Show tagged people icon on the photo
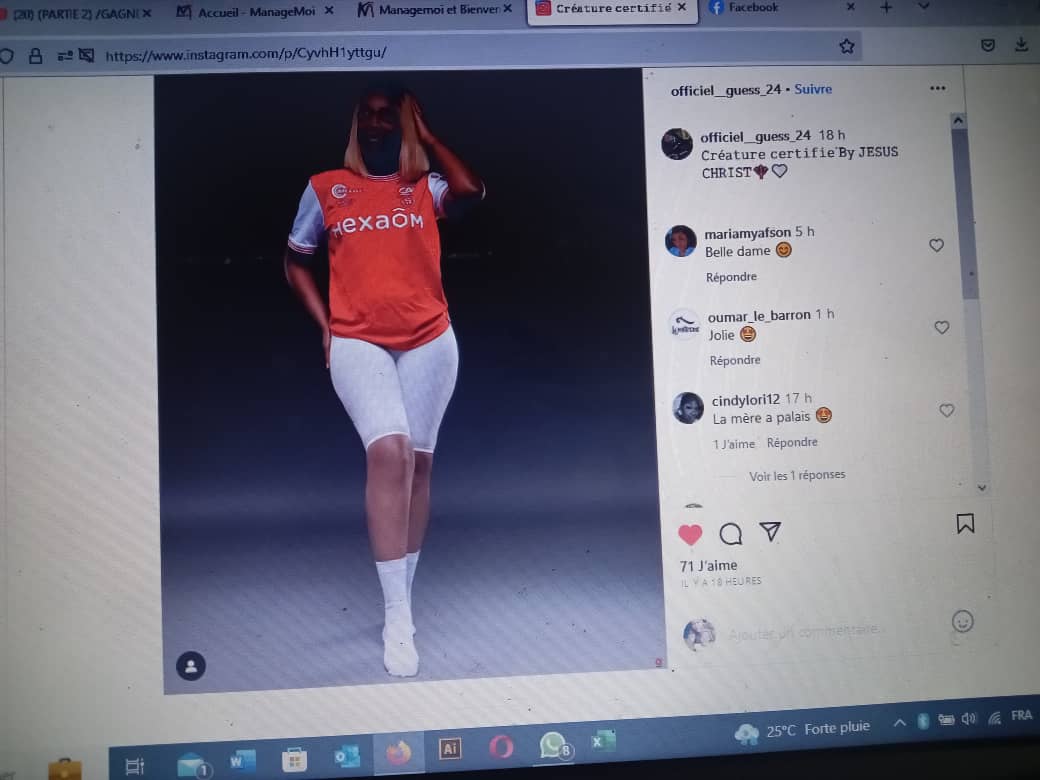This screenshot has height=780, width=1040. click(191, 666)
